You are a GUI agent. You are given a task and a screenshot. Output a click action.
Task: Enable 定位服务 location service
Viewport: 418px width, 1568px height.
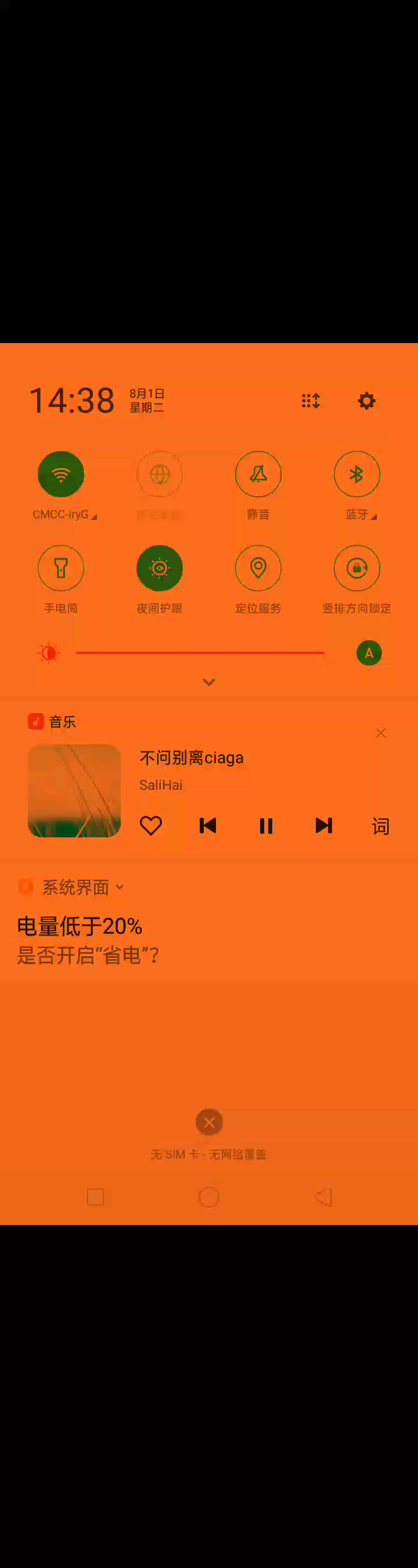pyautogui.click(x=258, y=568)
